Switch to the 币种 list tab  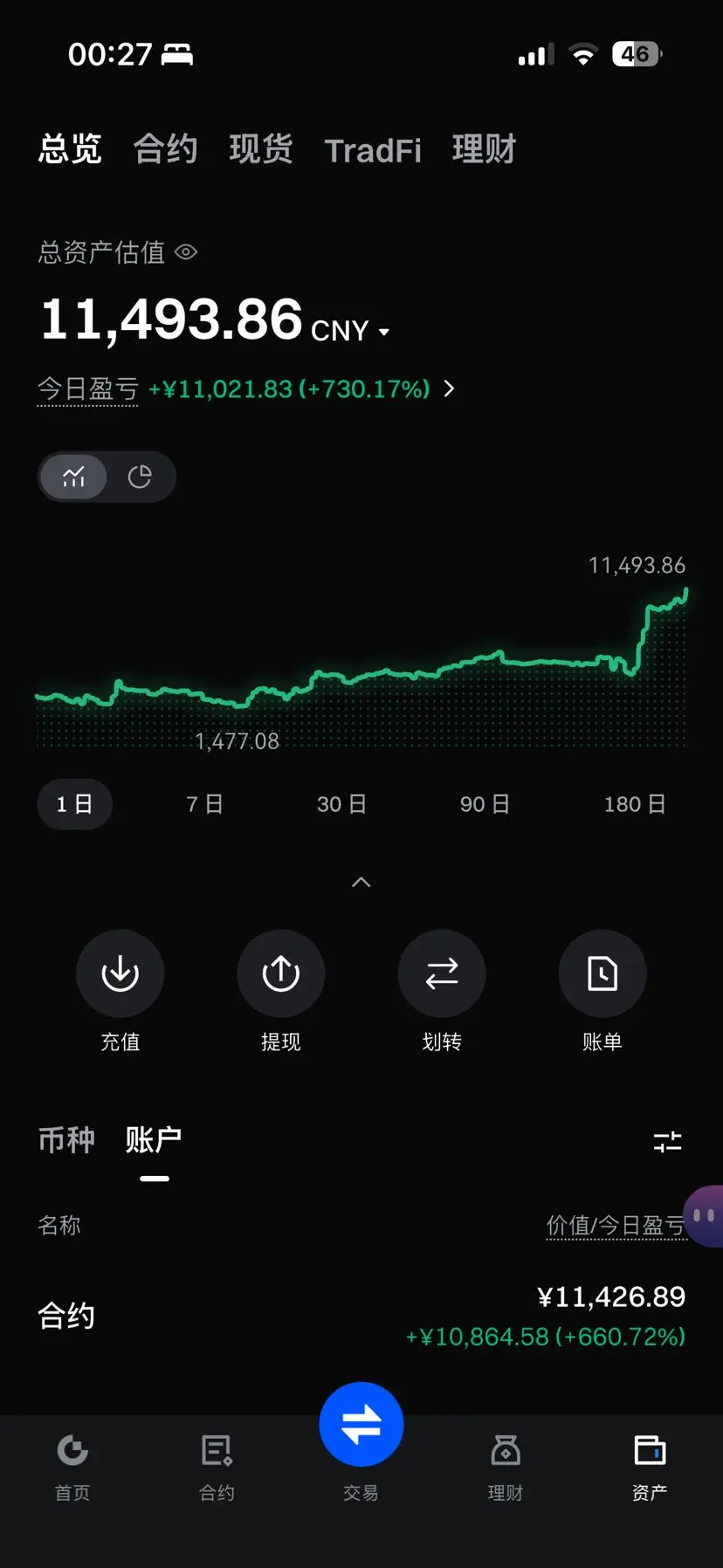point(66,1140)
